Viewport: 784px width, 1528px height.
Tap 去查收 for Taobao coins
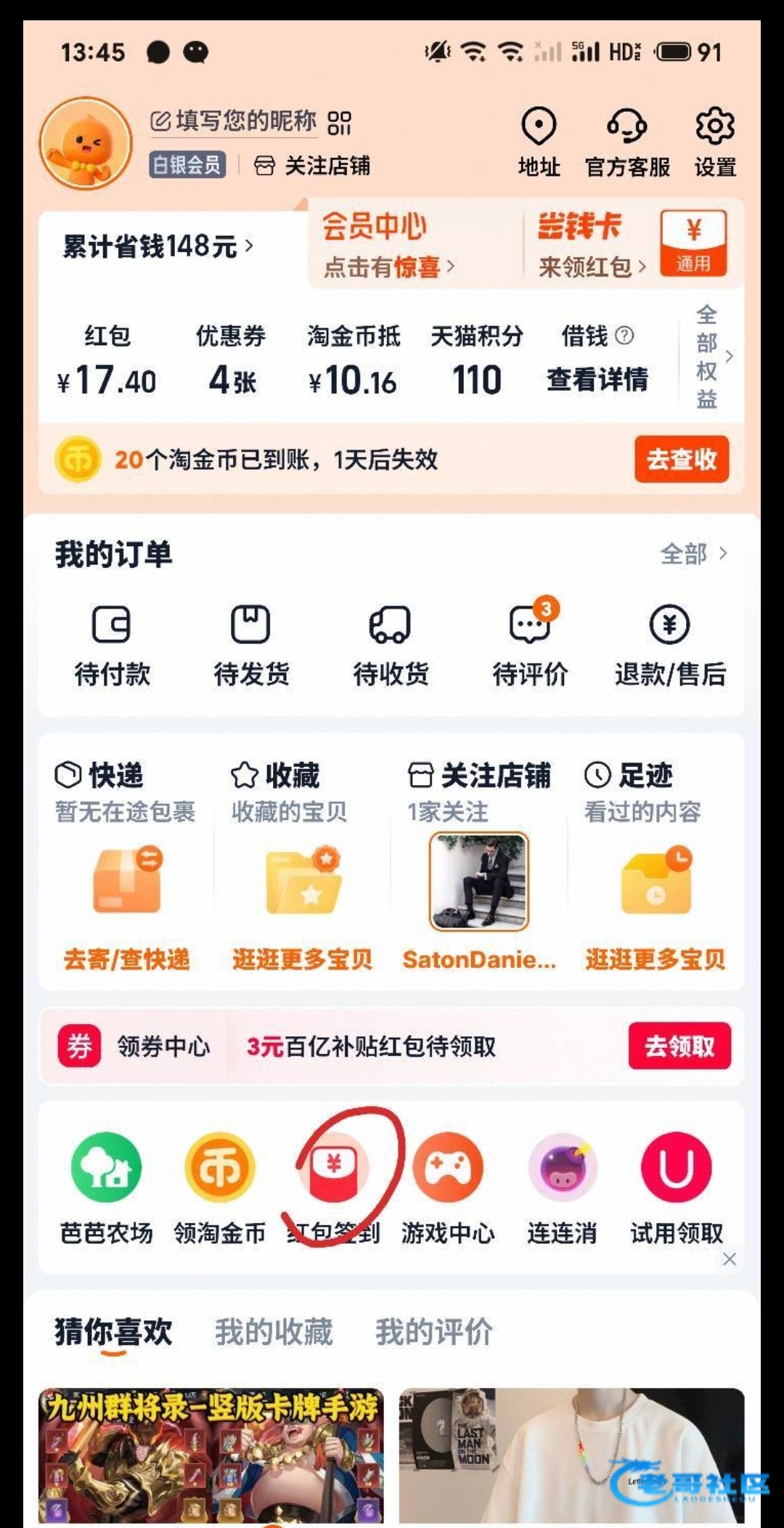tap(681, 459)
